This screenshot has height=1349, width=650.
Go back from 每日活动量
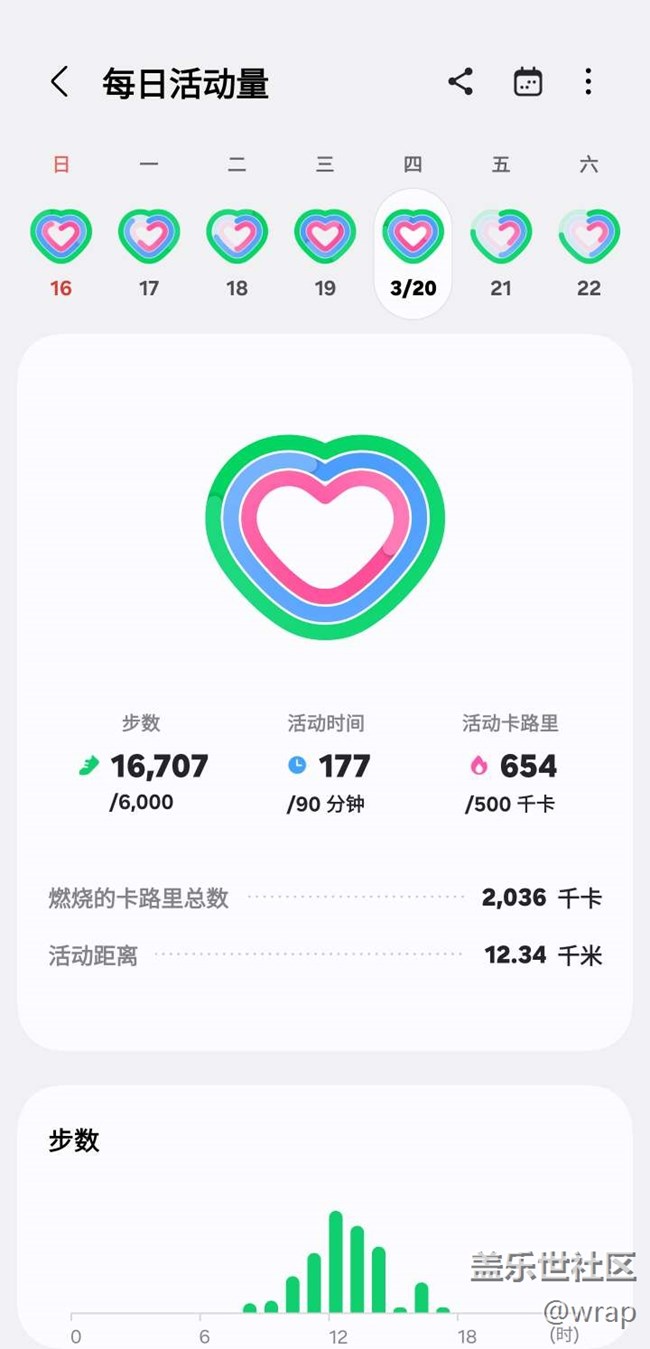pyautogui.click(x=60, y=82)
